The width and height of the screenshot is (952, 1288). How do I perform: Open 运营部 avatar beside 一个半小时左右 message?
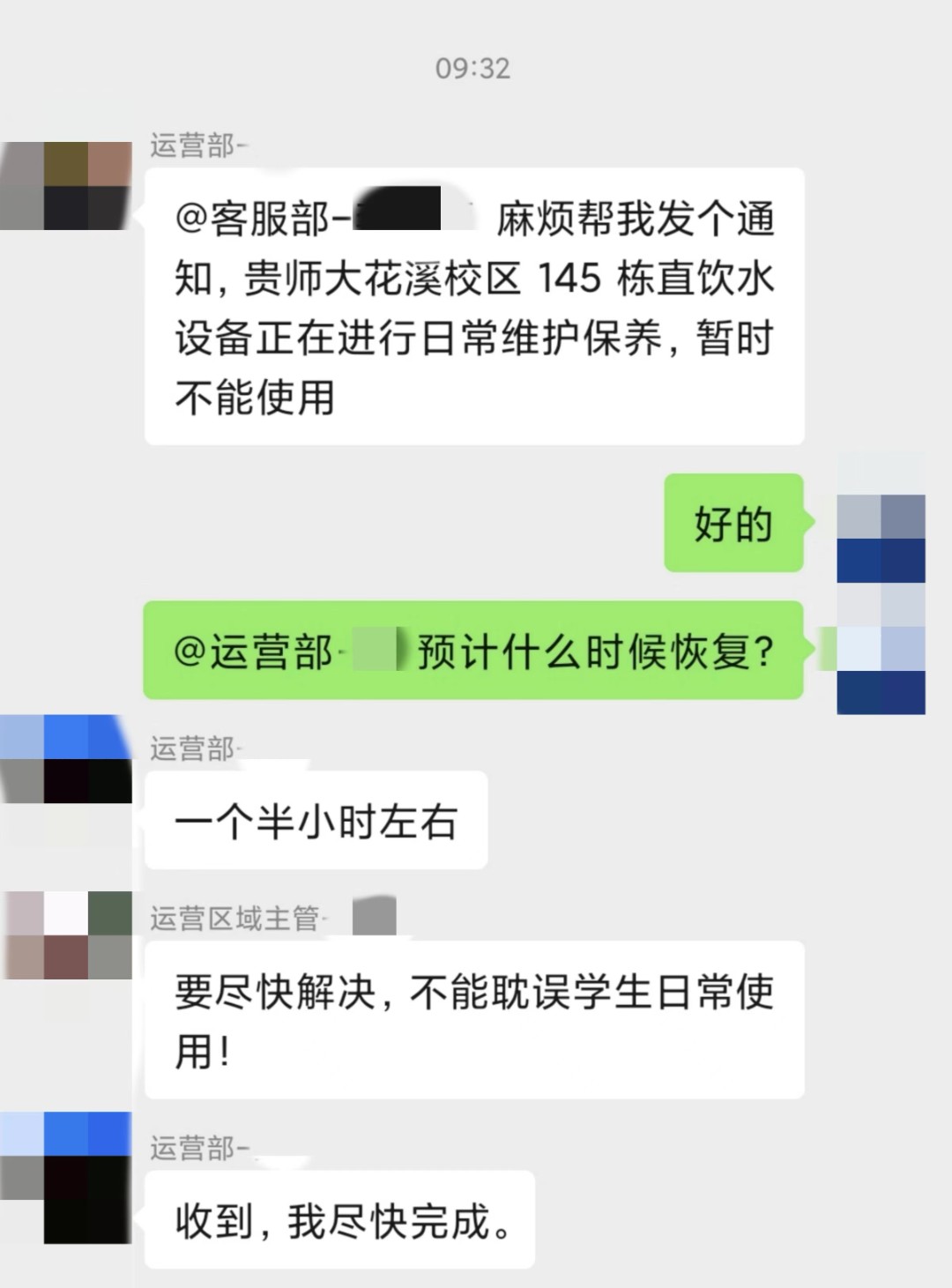pos(66,758)
